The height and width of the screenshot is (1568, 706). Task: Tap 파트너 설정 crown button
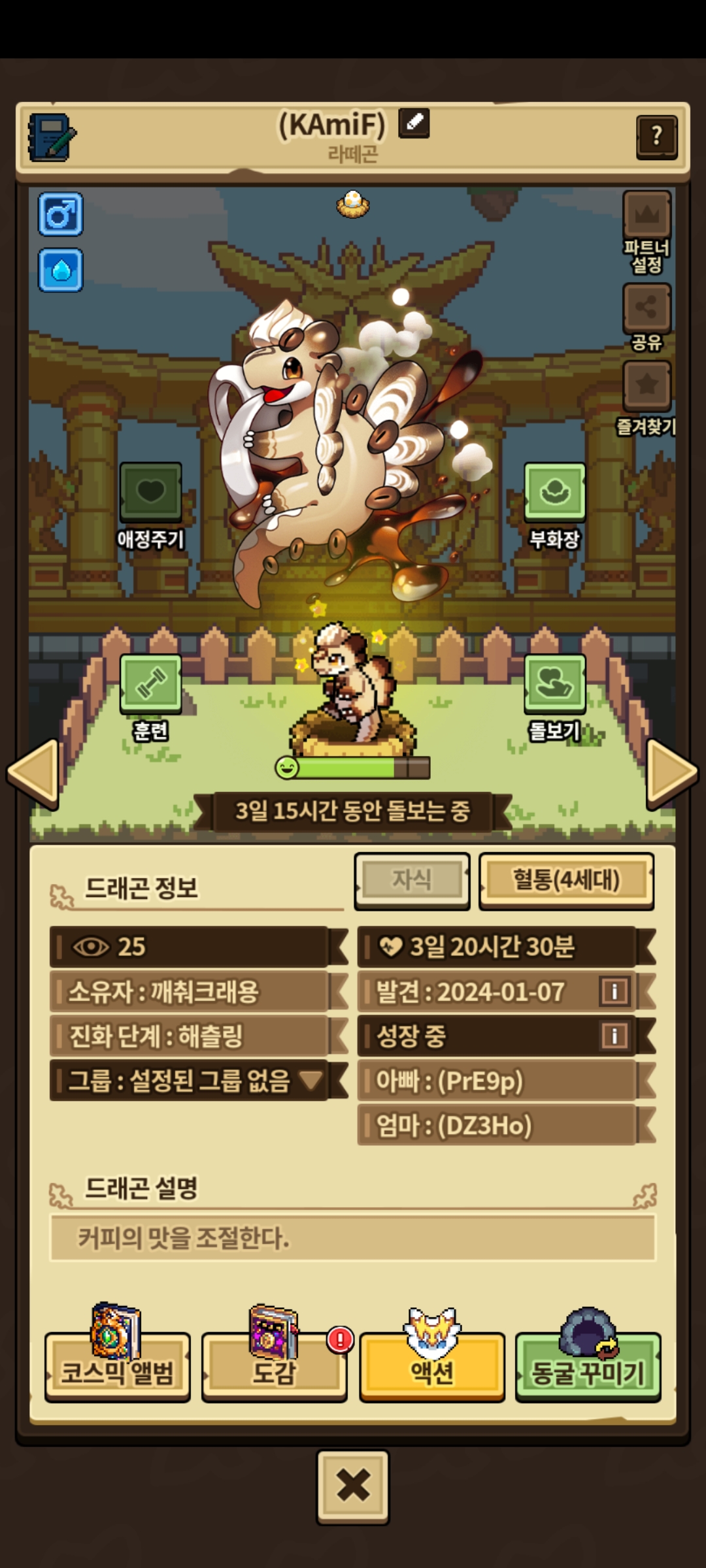(647, 216)
